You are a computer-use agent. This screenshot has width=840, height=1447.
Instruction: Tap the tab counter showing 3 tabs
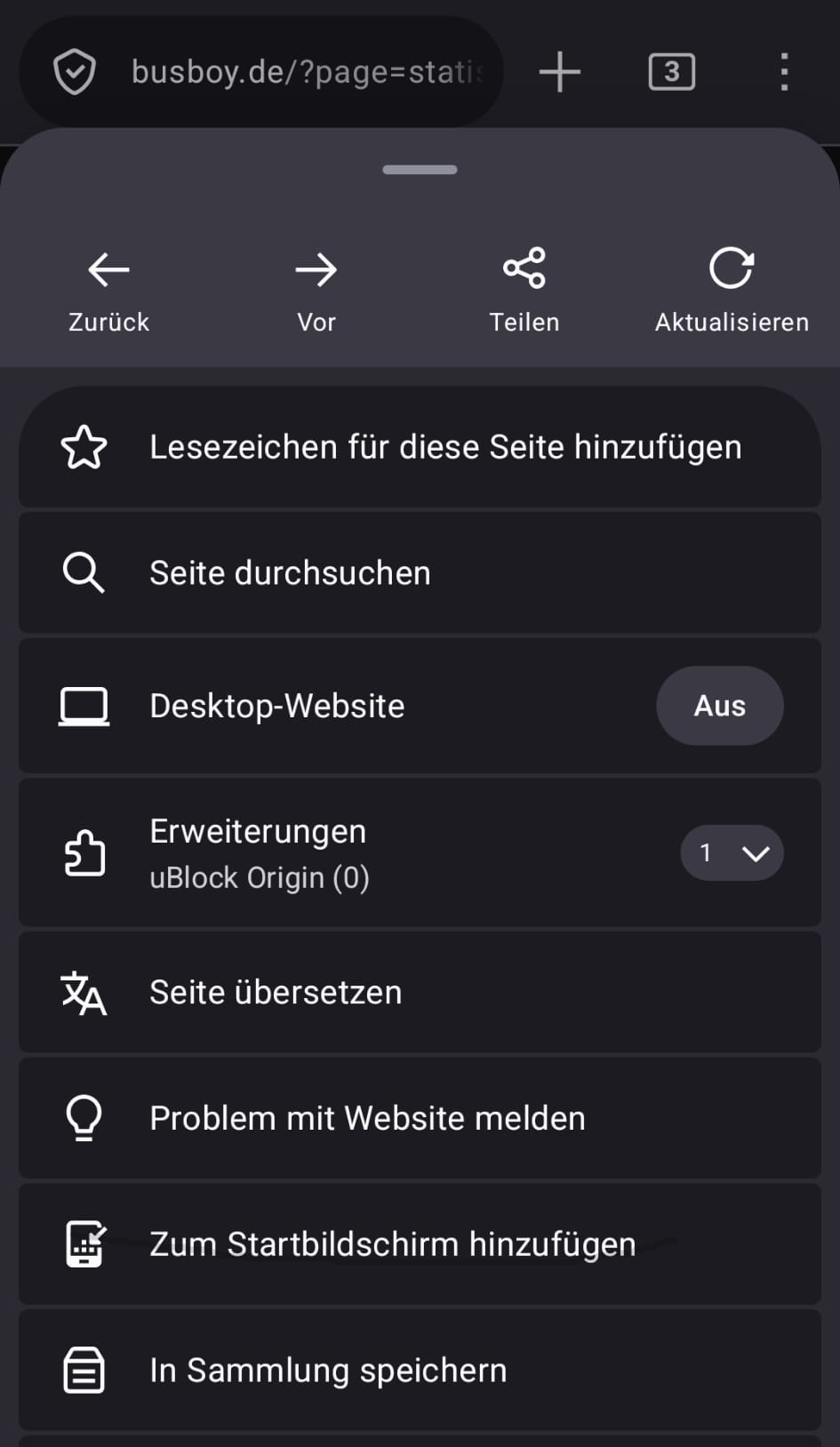point(671,71)
